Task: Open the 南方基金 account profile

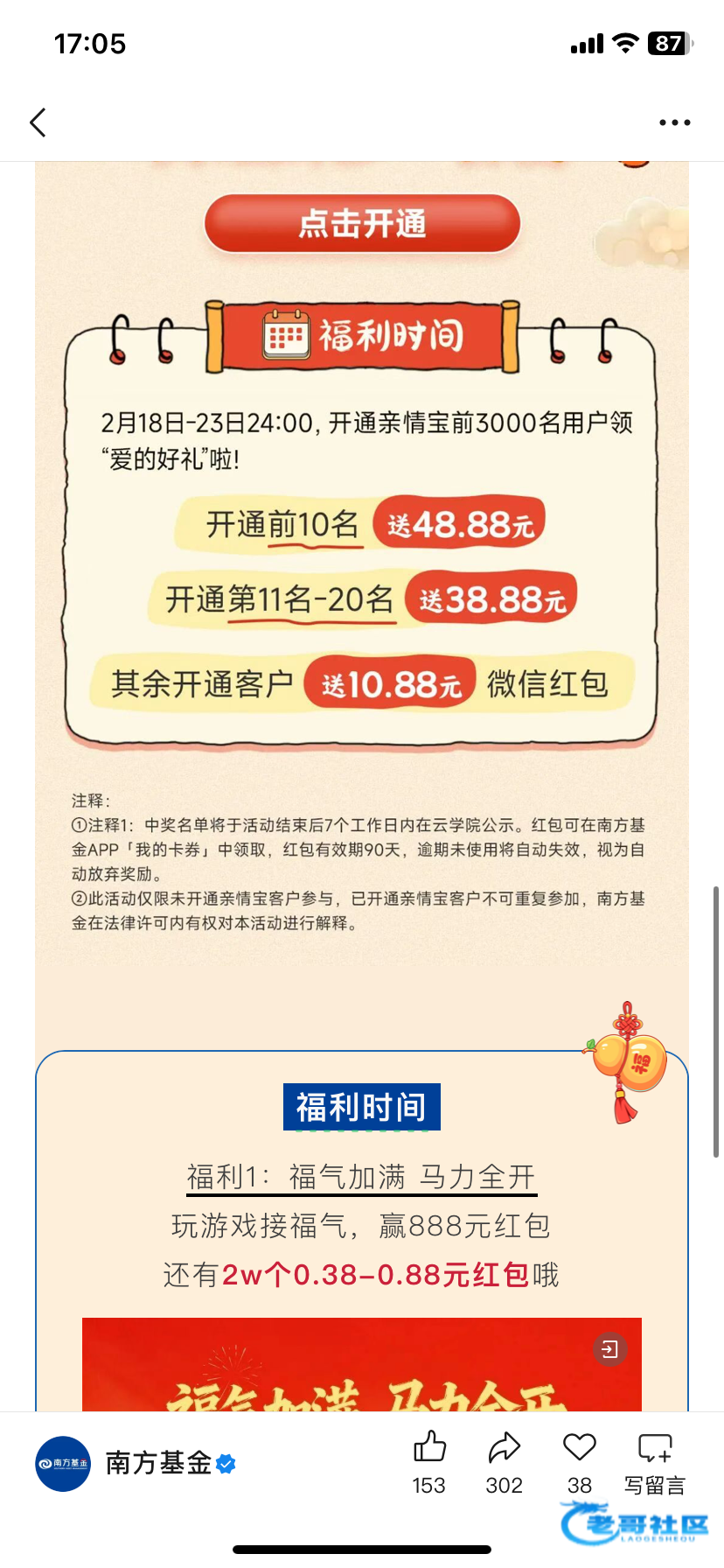Action: (x=136, y=1463)
